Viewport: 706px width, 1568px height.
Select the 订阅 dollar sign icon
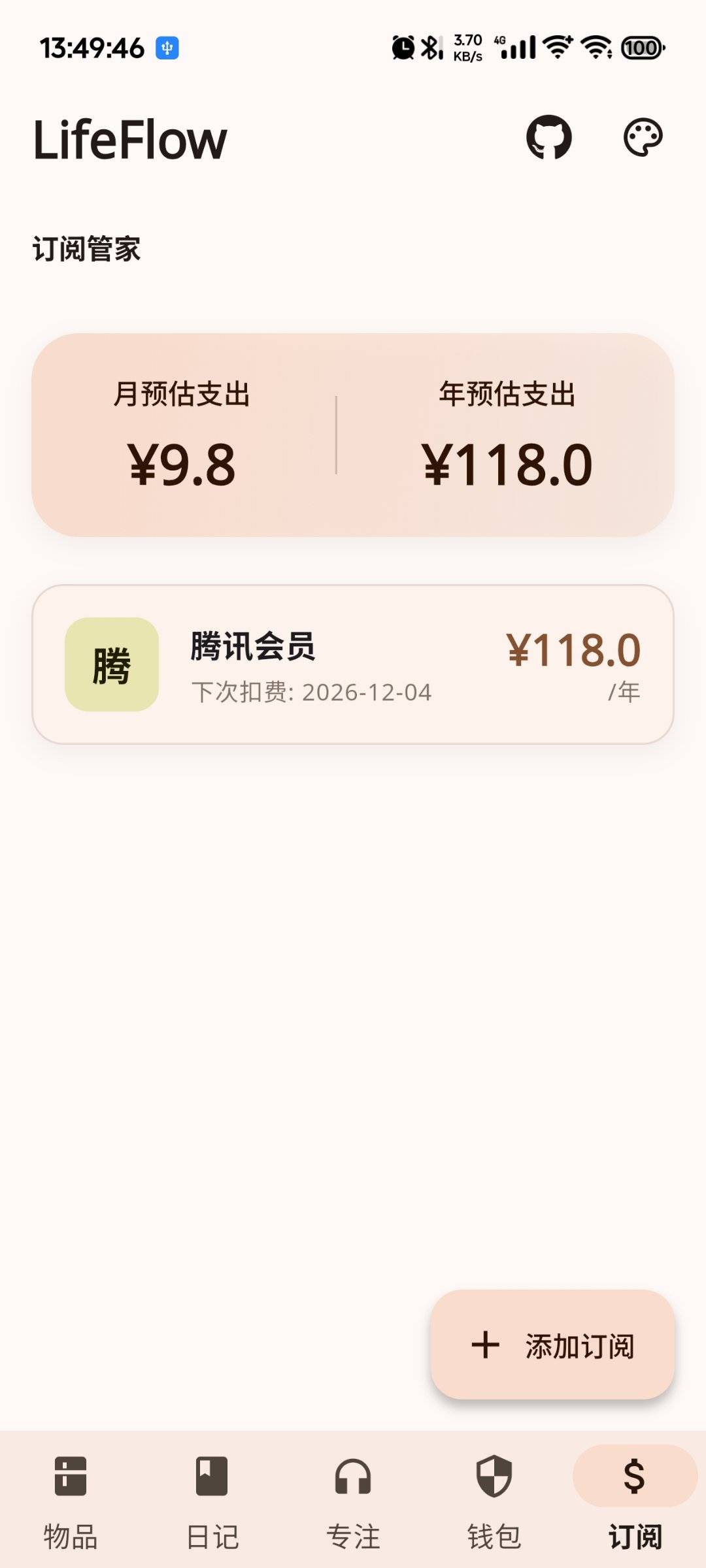[633, 1479]
